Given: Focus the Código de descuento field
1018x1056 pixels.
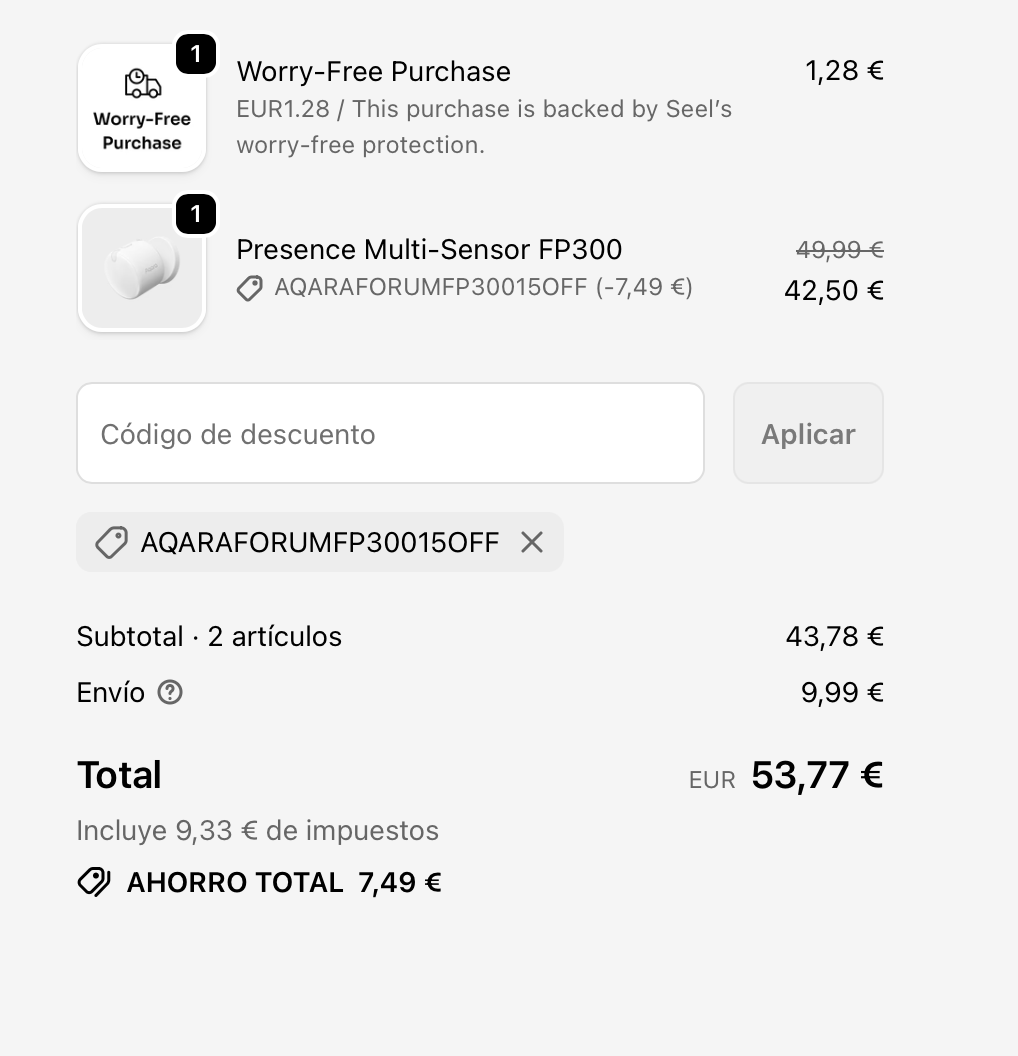Looking at the screenshot, I should 390,434.
